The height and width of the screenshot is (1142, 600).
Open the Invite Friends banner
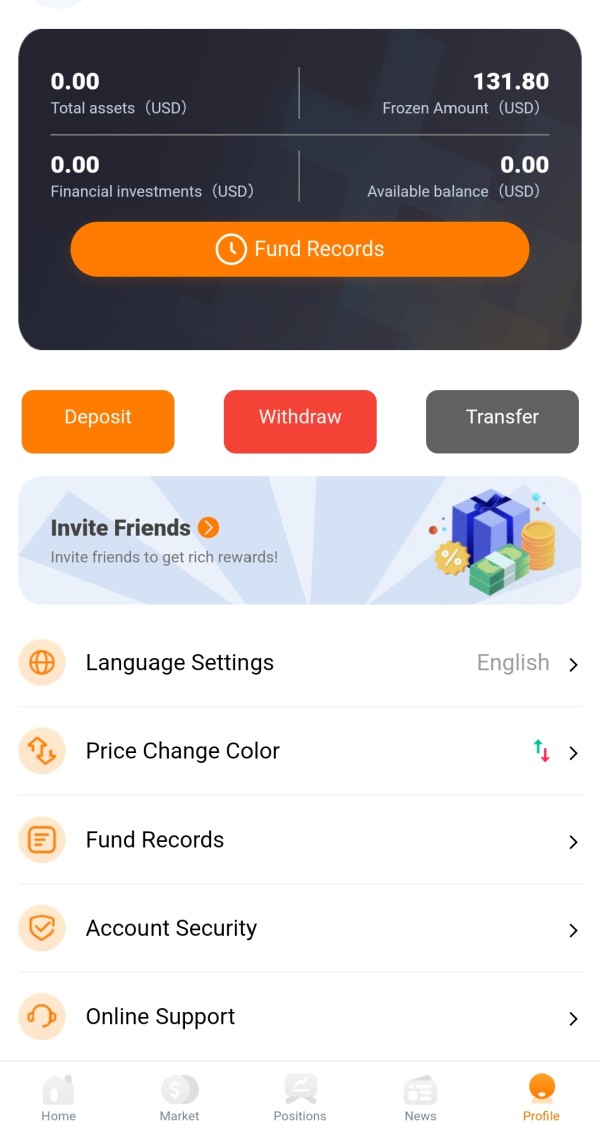point(299,540)
